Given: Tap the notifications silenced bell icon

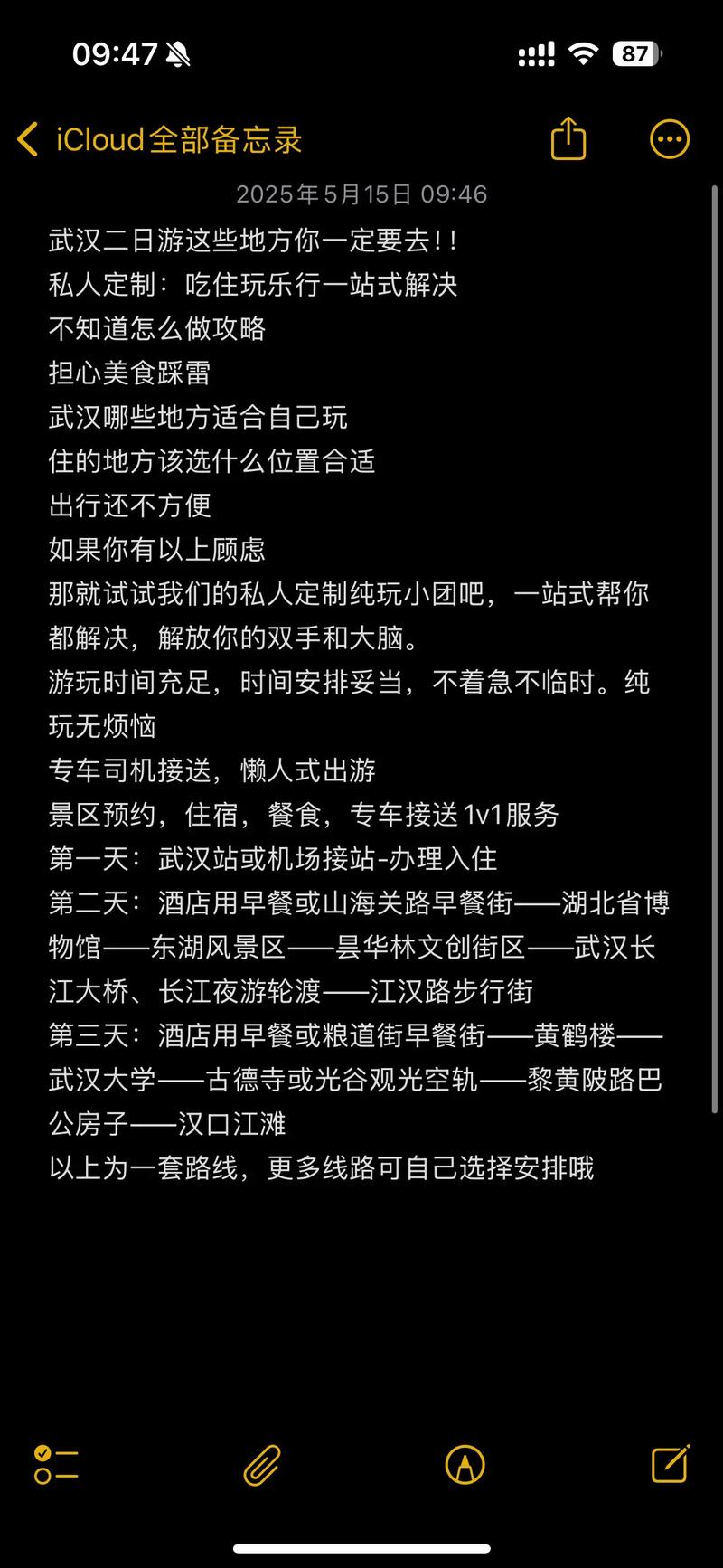Looking at the screenshot, I should [x=177, y=54].
